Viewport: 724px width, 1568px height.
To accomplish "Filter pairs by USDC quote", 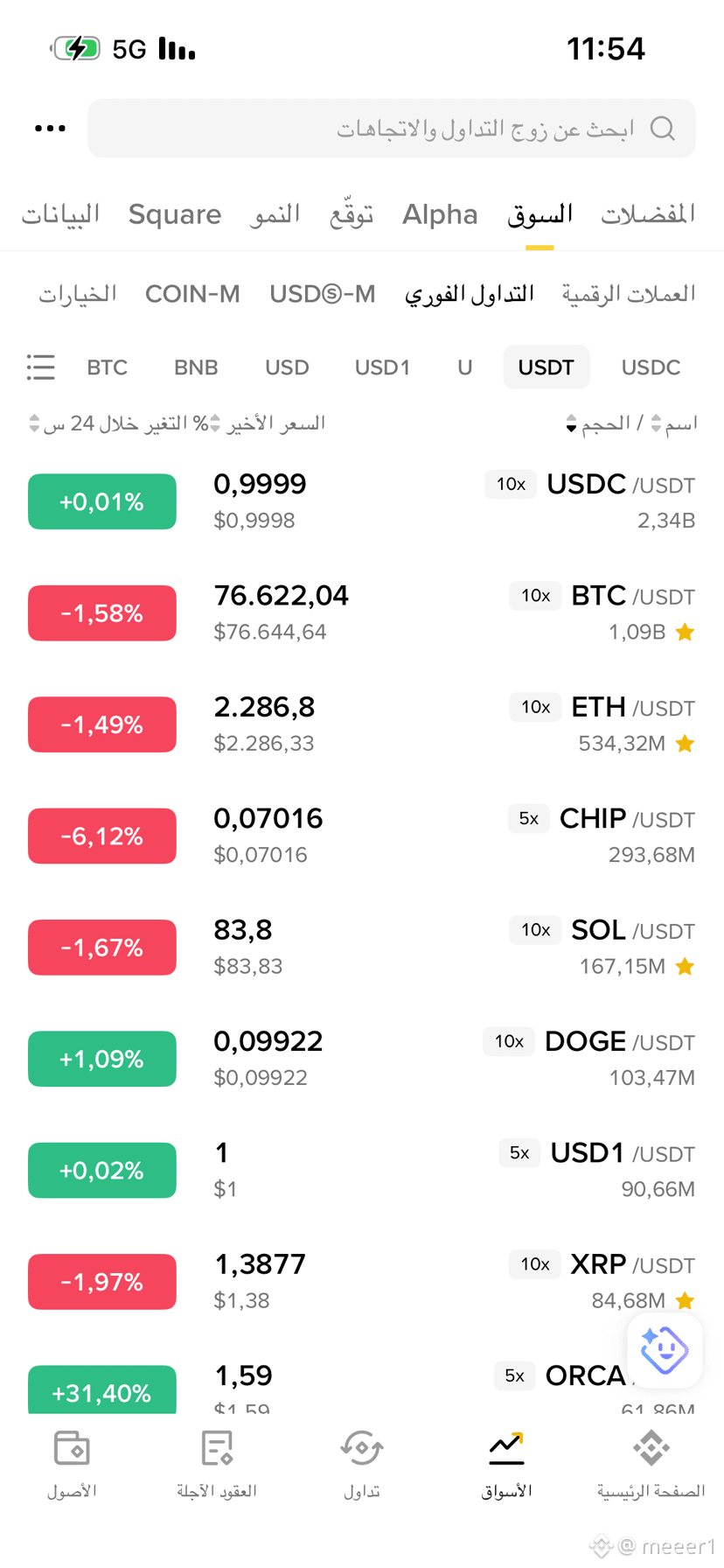I will (651, 367).
